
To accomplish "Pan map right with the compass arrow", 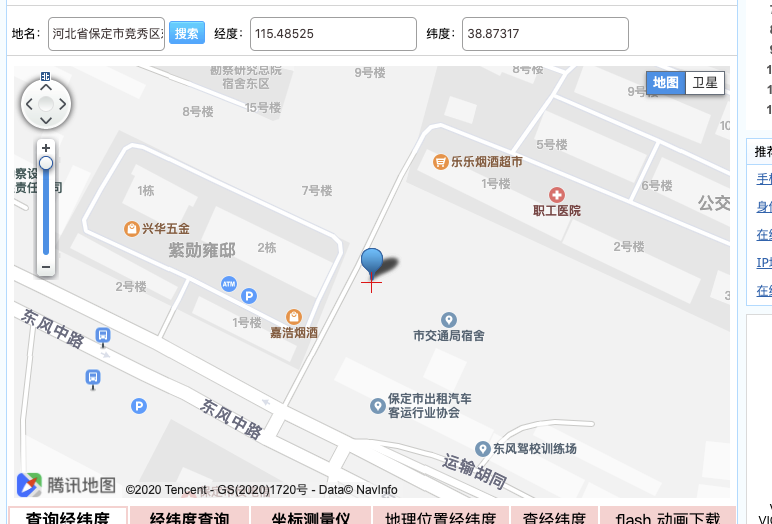I will click(x=62, y=104).
